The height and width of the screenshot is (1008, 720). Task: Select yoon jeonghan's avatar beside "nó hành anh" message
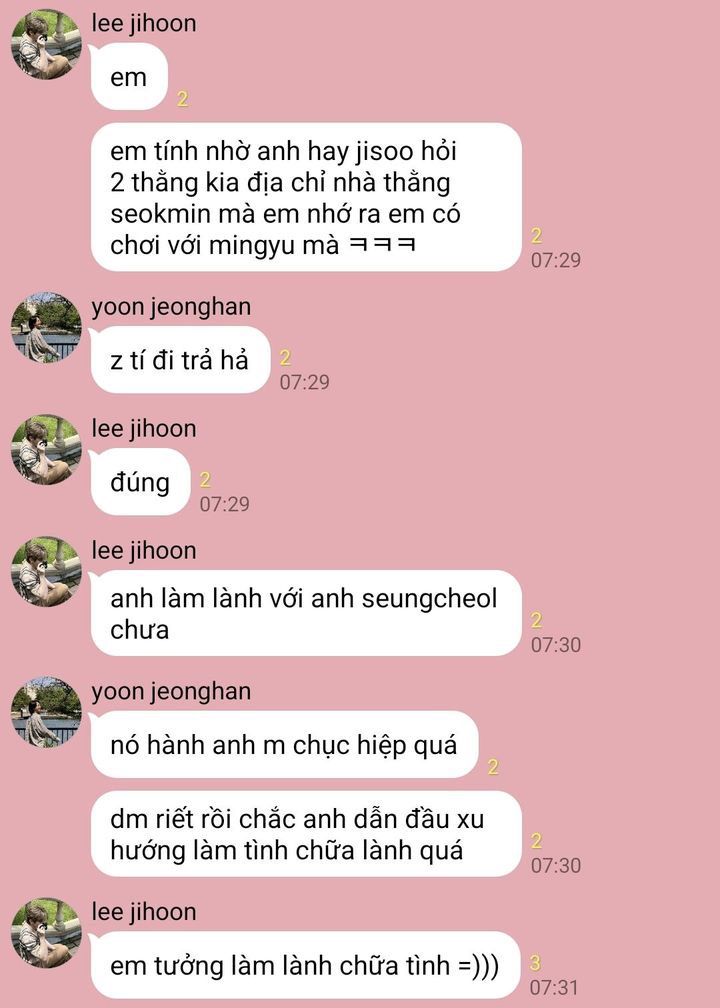[x=46, y=712]
